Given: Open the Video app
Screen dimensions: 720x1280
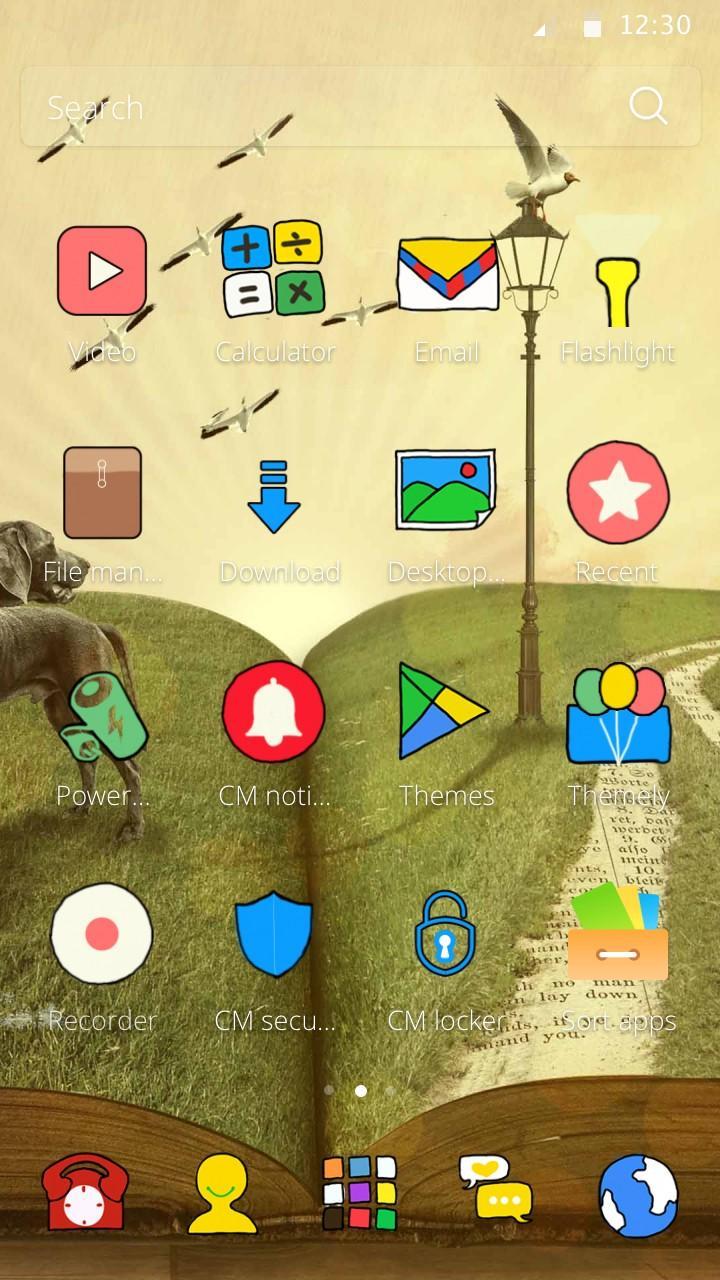Looking at the screenshot, I should pos(102,271).
